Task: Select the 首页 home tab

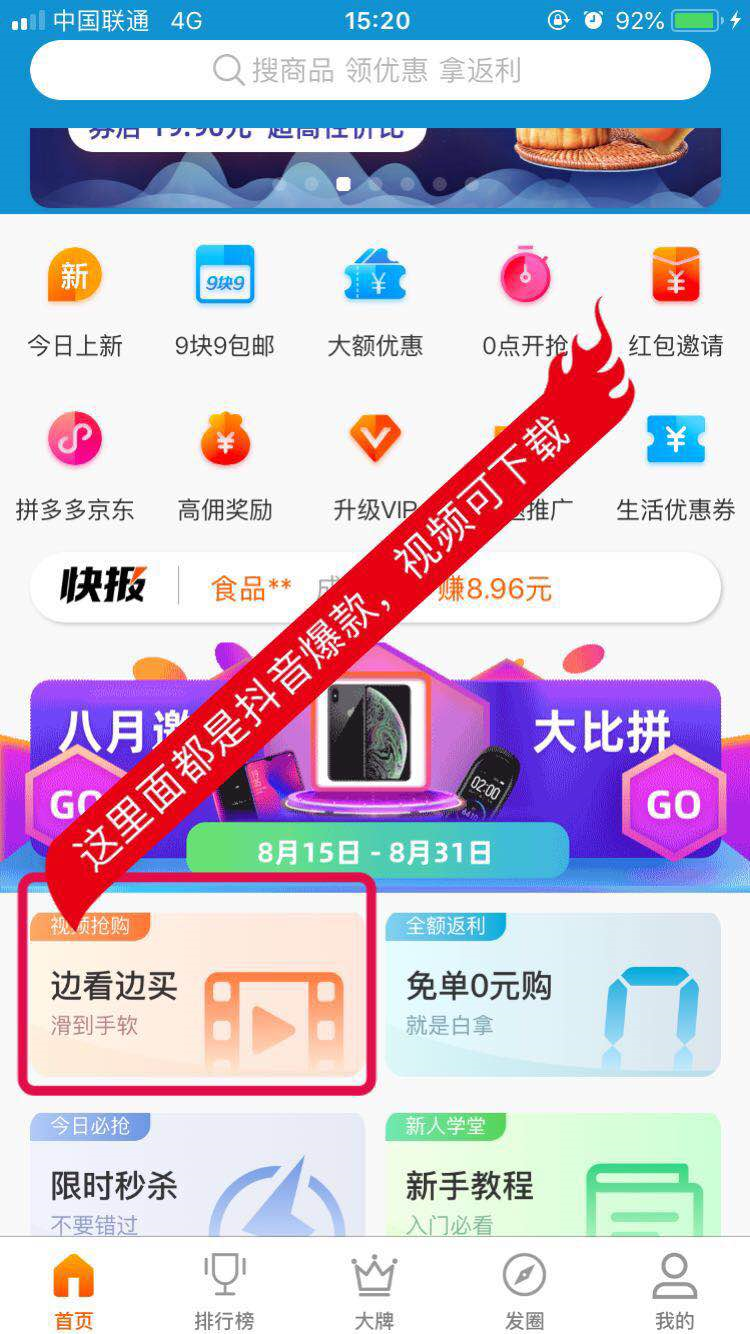Action: click(x=74, y=1291)
